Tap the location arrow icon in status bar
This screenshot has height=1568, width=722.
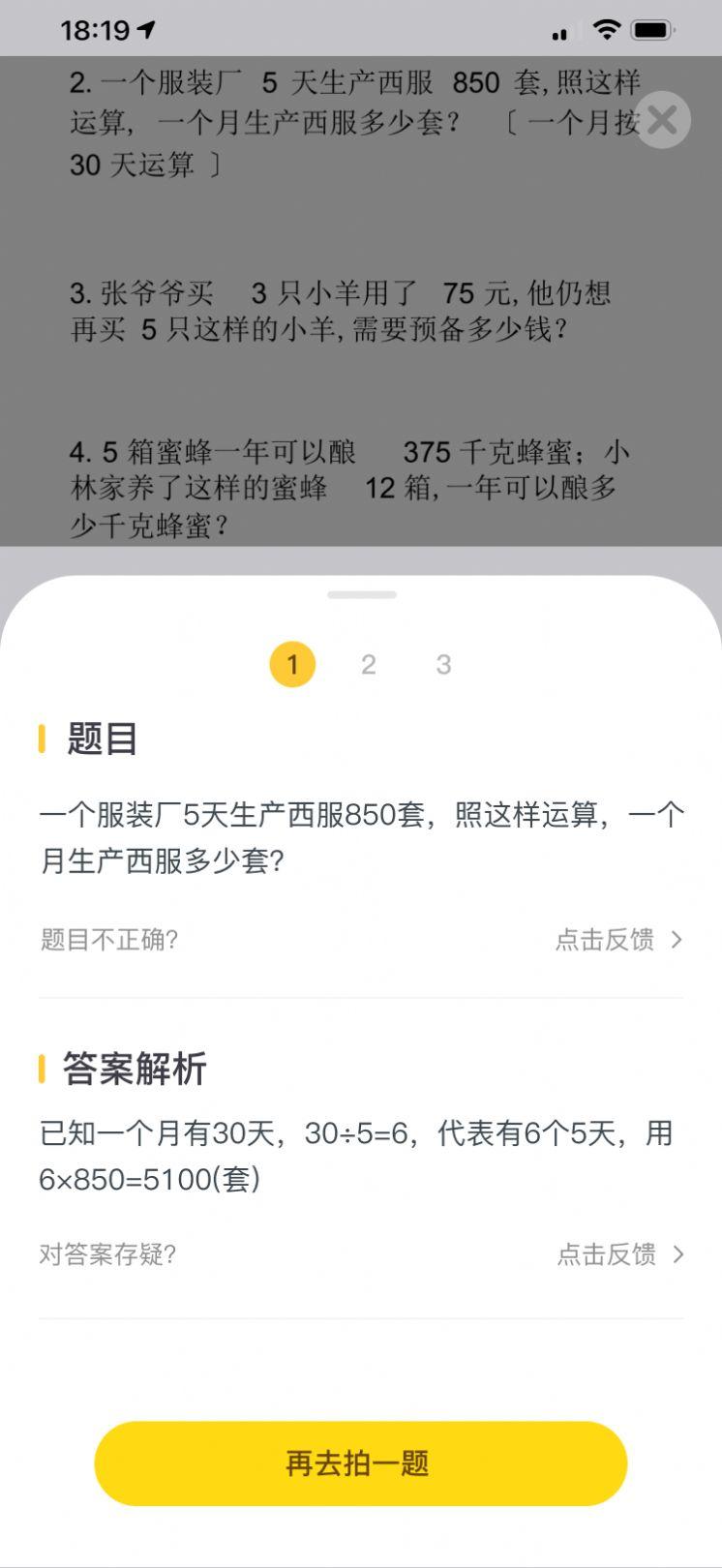(x=143, y=29)
